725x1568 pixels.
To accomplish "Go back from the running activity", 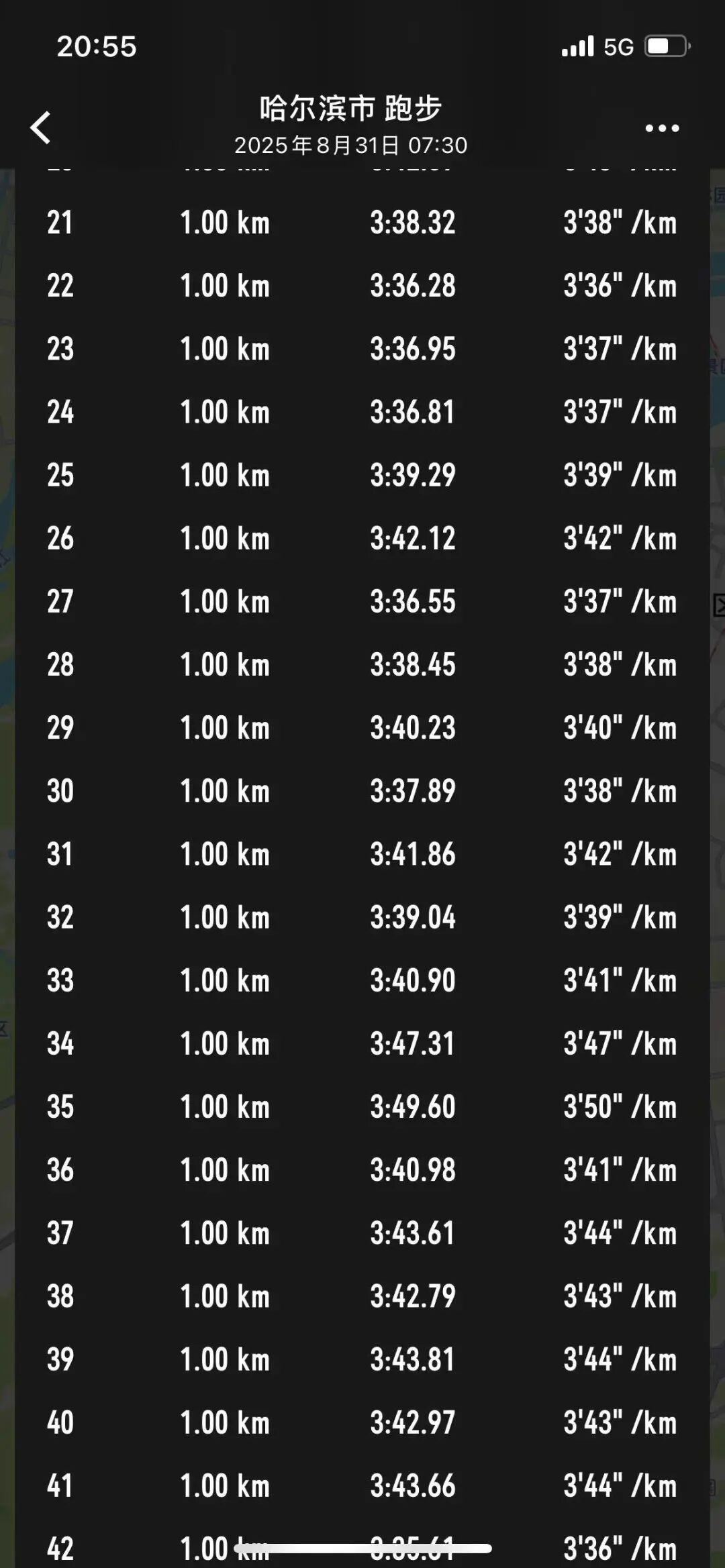I will pos(41,127).
